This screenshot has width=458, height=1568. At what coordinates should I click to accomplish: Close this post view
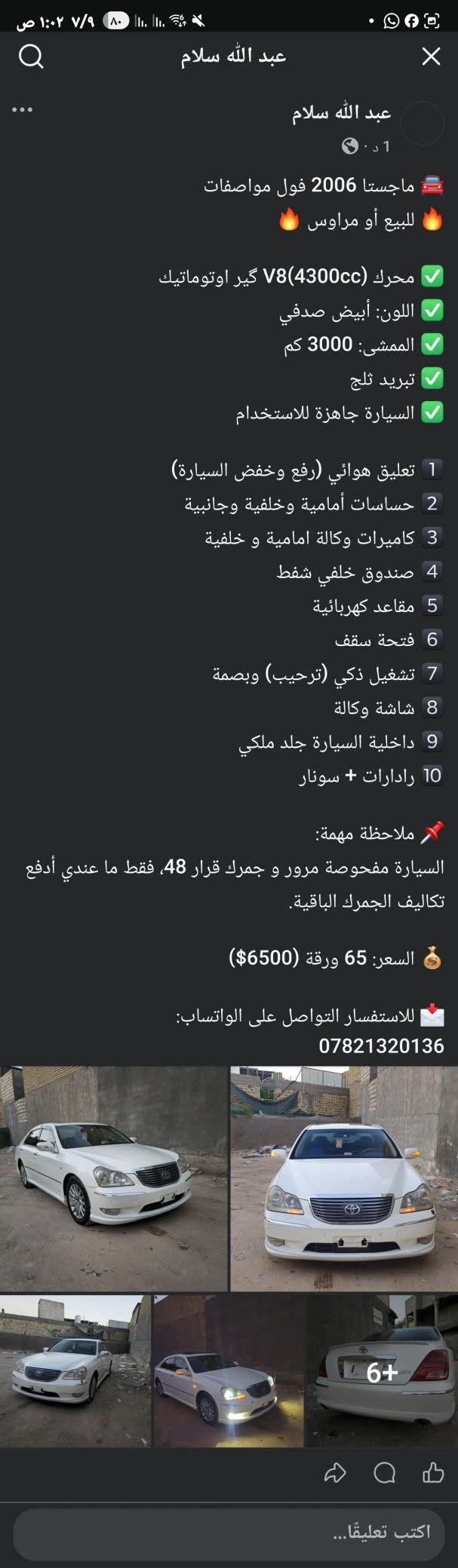pyautogui.click(x=431, y=57)
